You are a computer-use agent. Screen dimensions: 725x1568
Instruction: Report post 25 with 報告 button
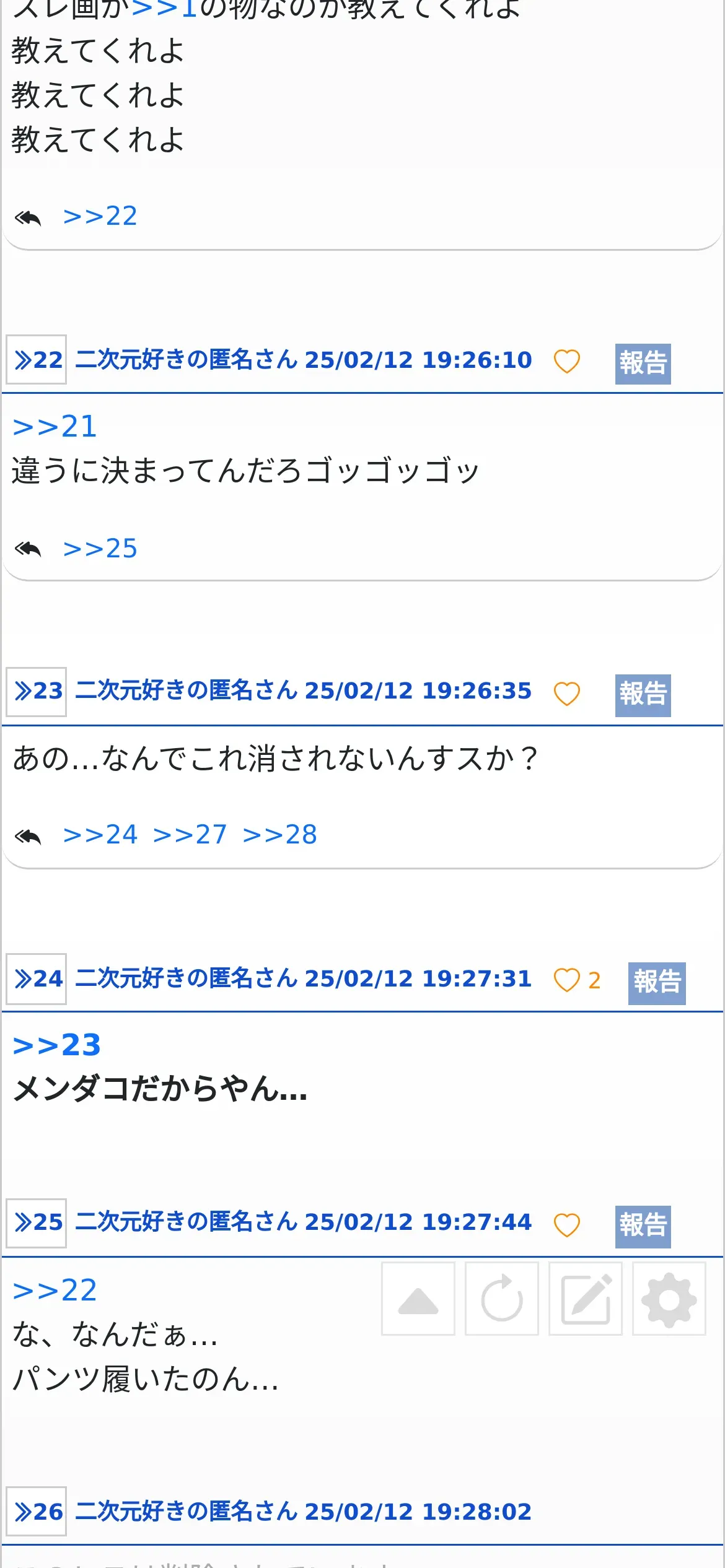coord(643,1227)
